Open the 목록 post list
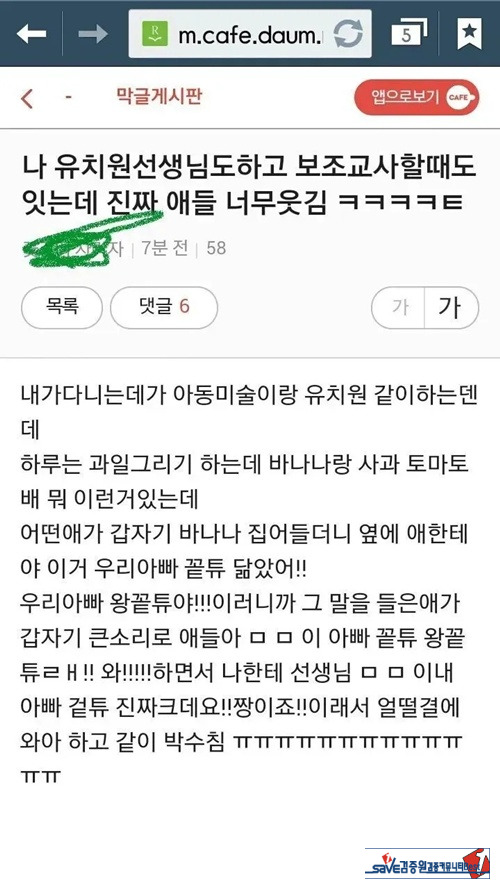This screenshot has width=500, height=889. 62,308
